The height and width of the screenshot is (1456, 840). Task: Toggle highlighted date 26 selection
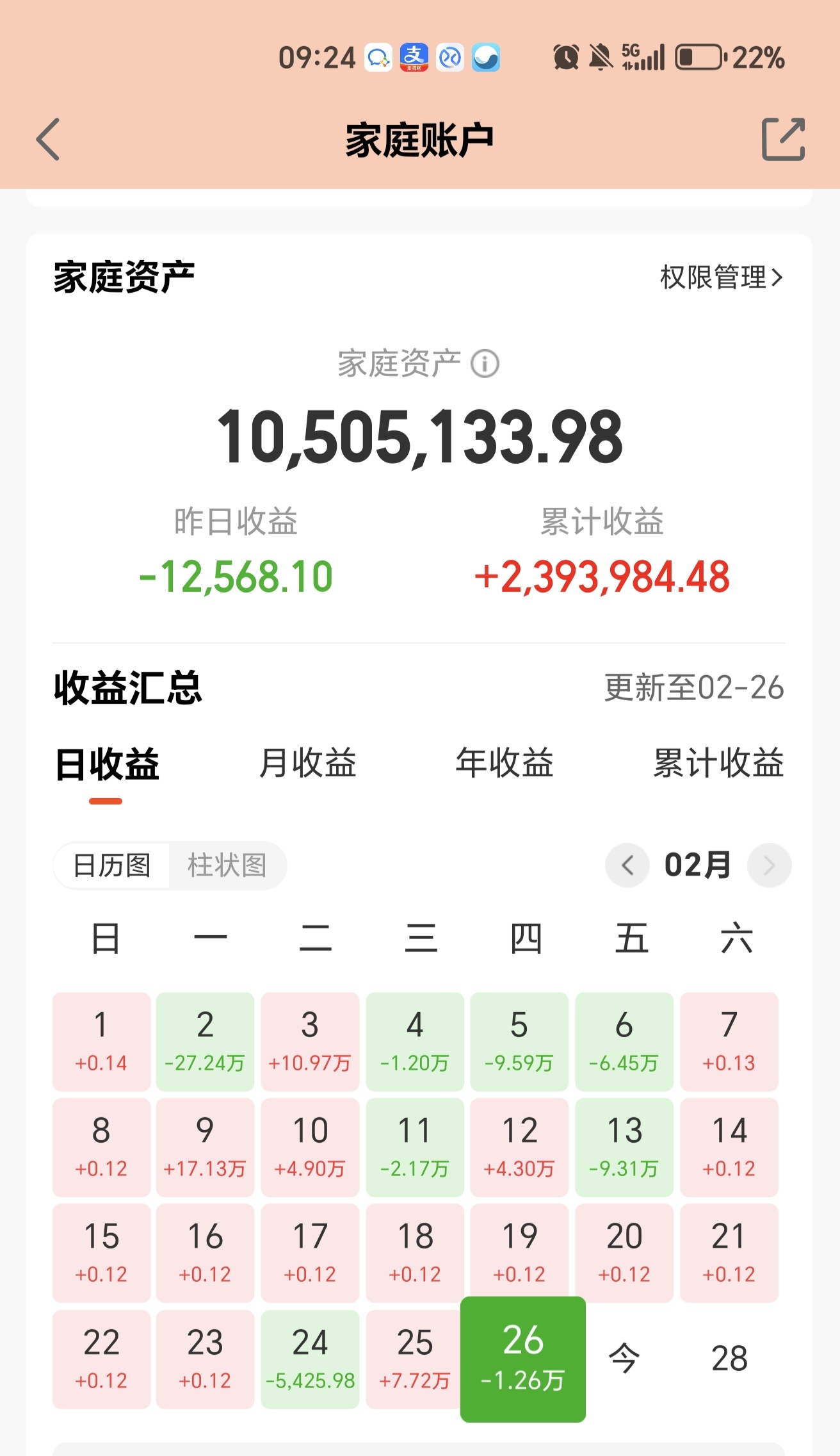pyautogui.click(x=523, y=1357)
